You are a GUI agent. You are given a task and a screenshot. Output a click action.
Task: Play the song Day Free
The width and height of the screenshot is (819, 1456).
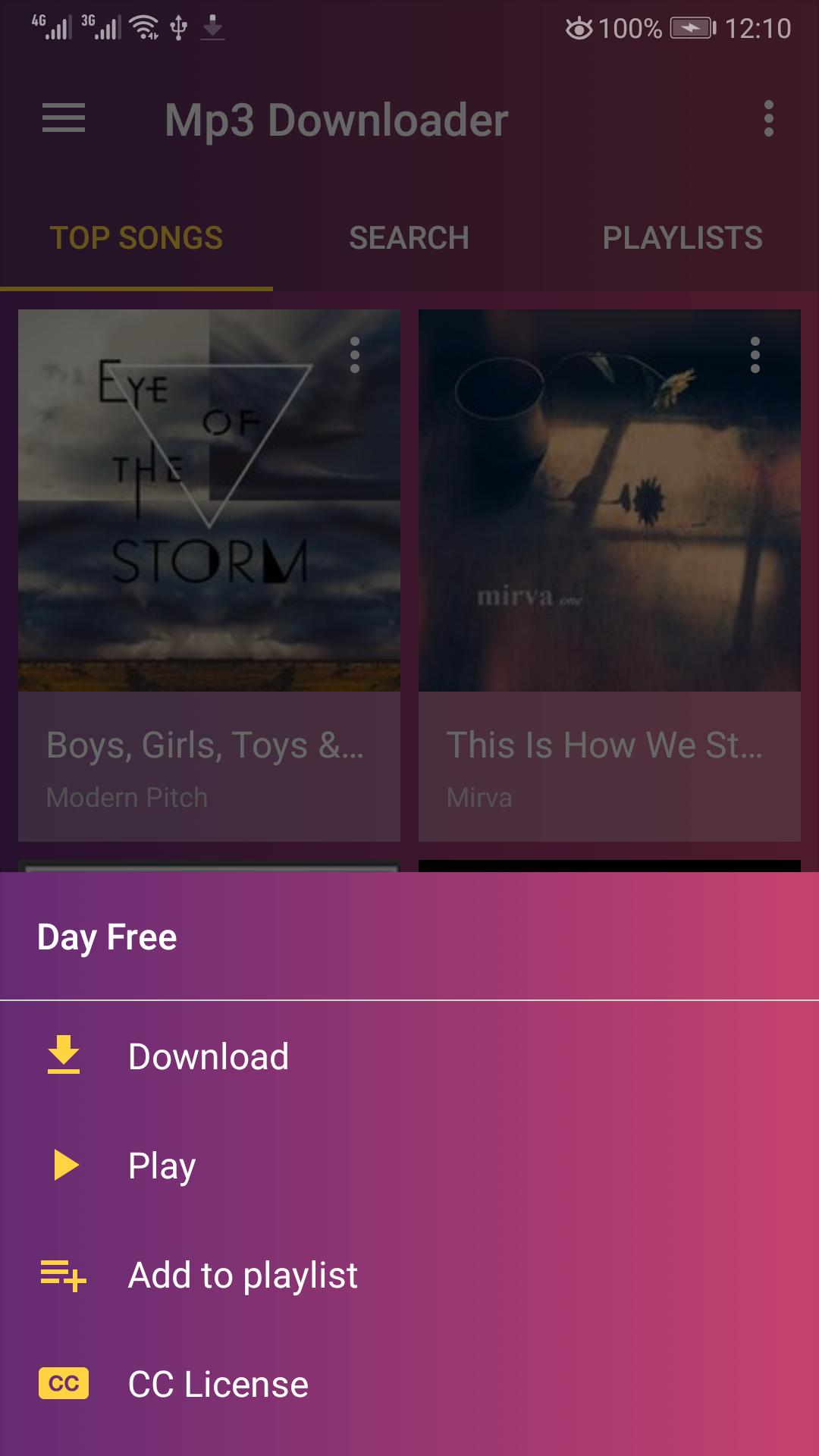tap(162, 1166)
